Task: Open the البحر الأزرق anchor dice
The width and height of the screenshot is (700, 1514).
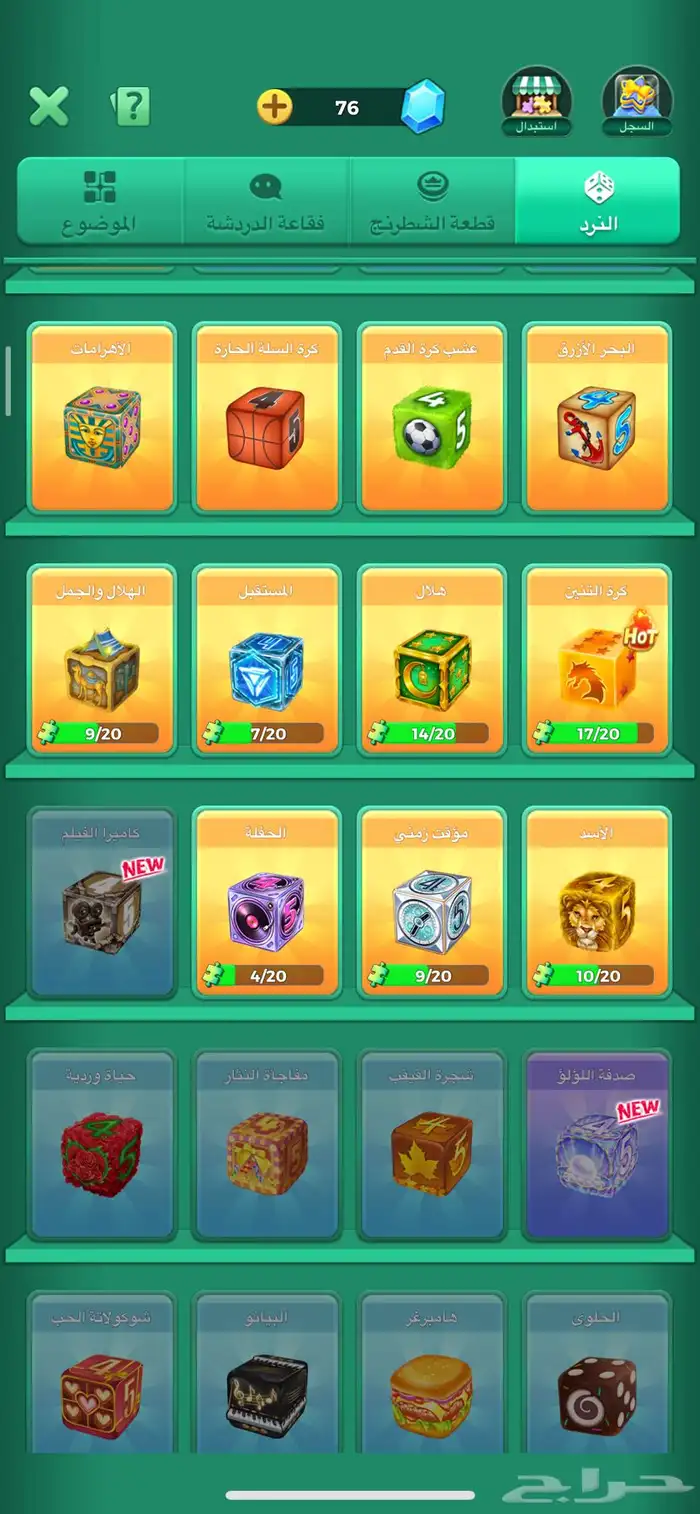Action: coord(597,418)
